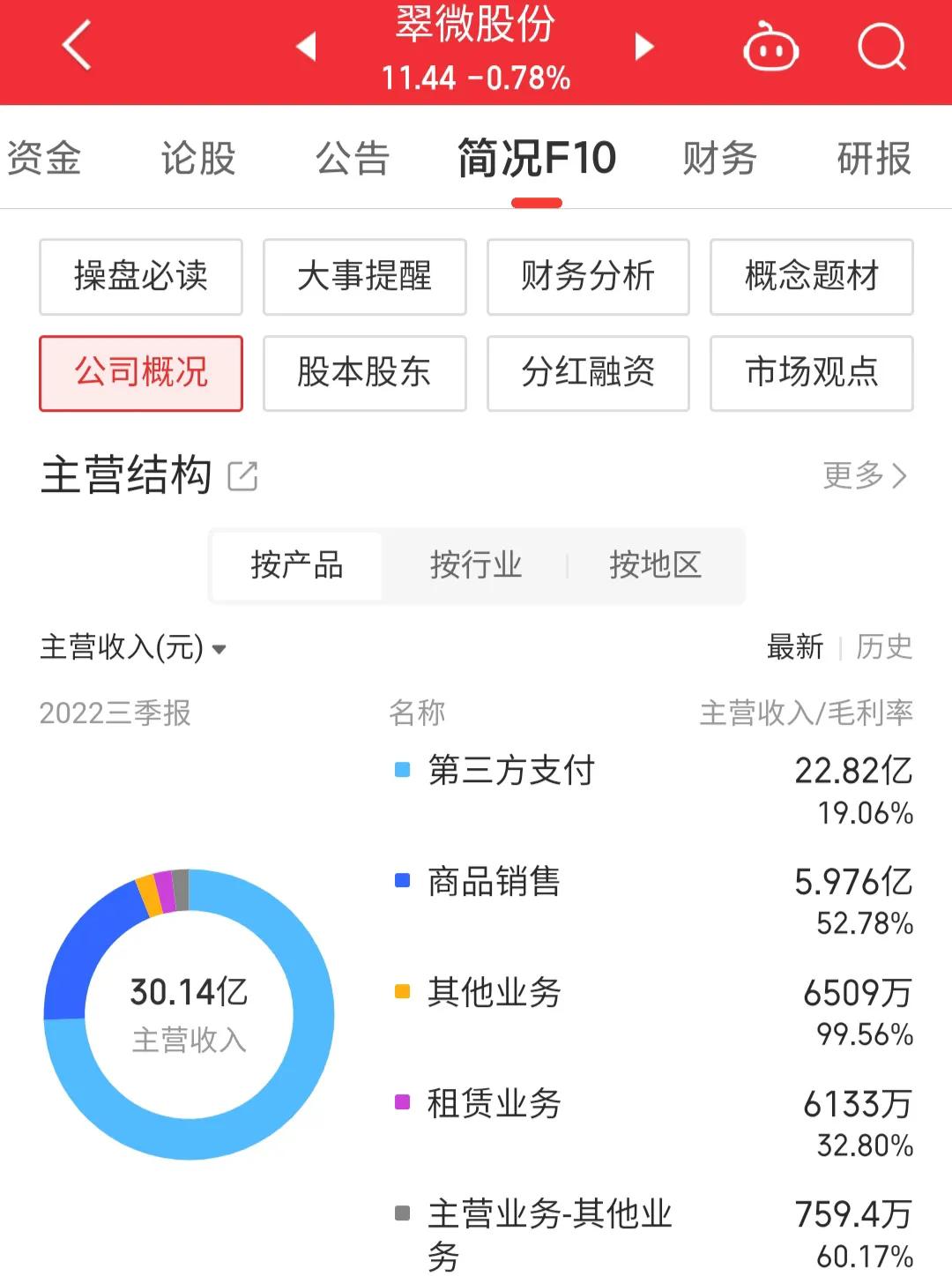952x1276 pixels.
Task: Open 股本股东 details
Action: coord(364,373)
